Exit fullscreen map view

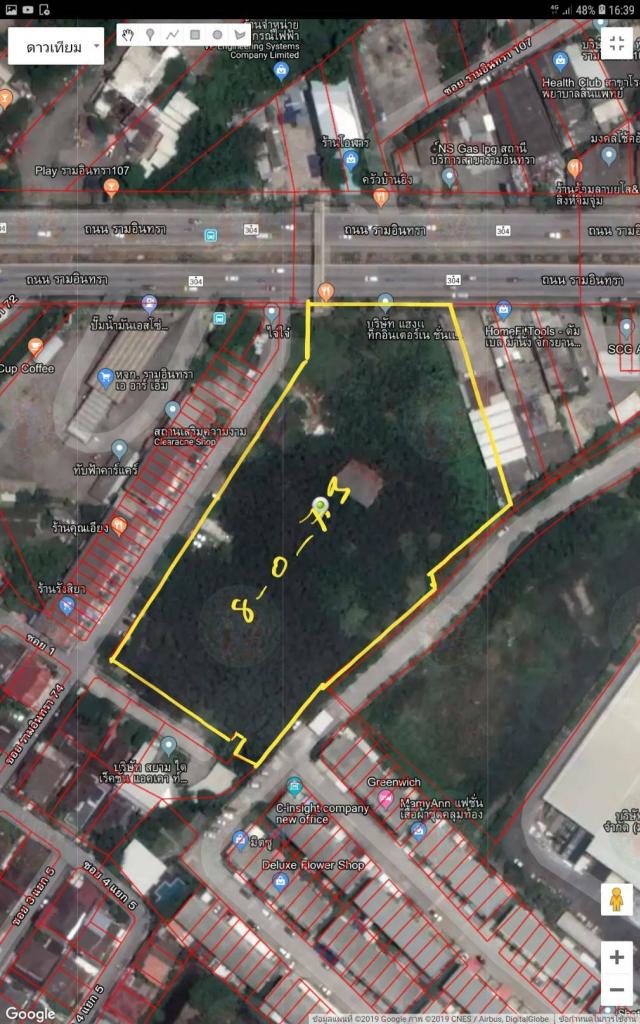(616, 44)
